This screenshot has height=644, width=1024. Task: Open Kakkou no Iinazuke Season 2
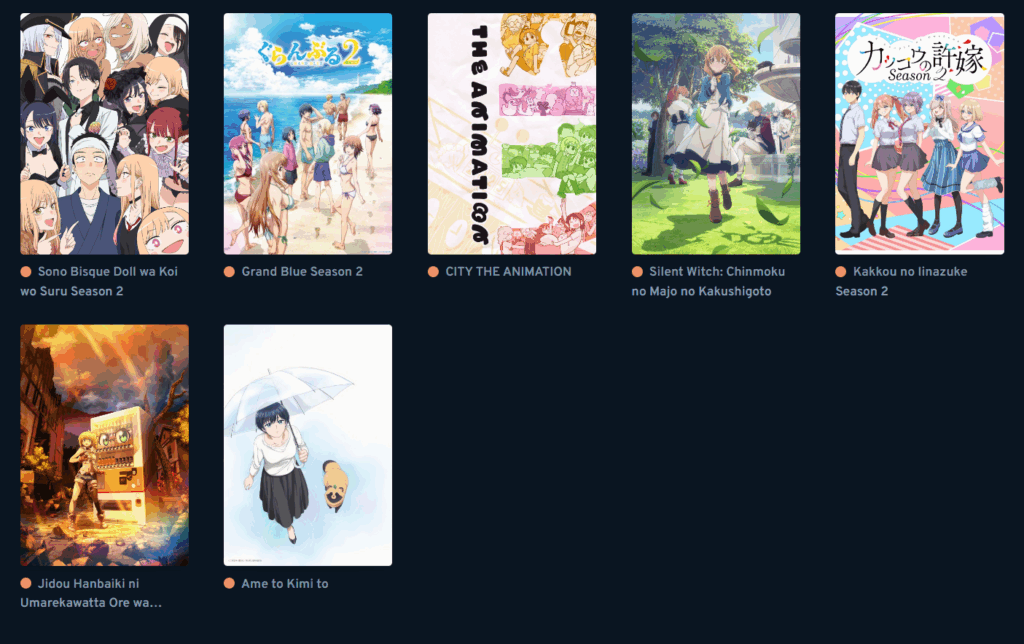[920, 134]
